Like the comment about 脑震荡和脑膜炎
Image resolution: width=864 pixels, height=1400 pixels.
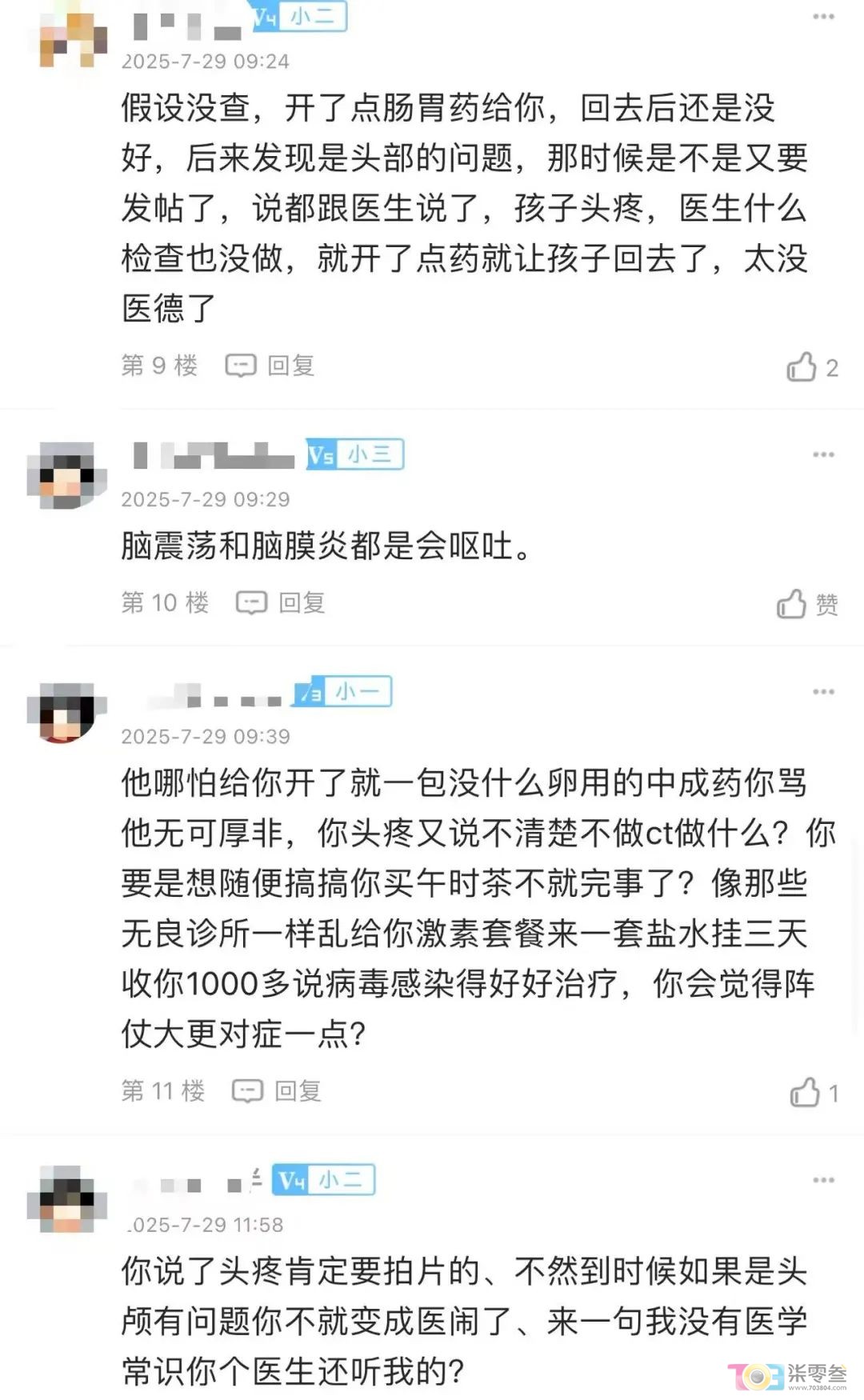coord(793,604)
